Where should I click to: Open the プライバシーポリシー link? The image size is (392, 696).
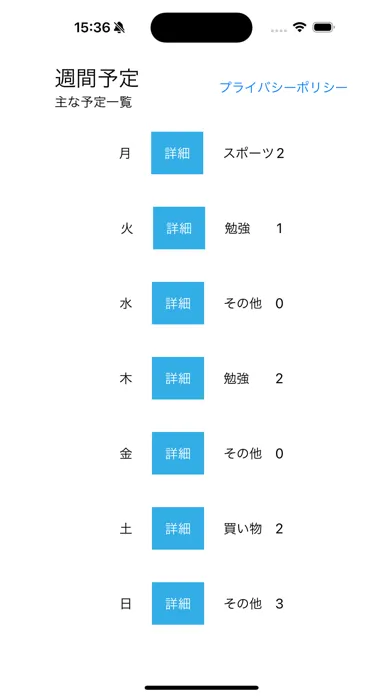coord(283,87)
